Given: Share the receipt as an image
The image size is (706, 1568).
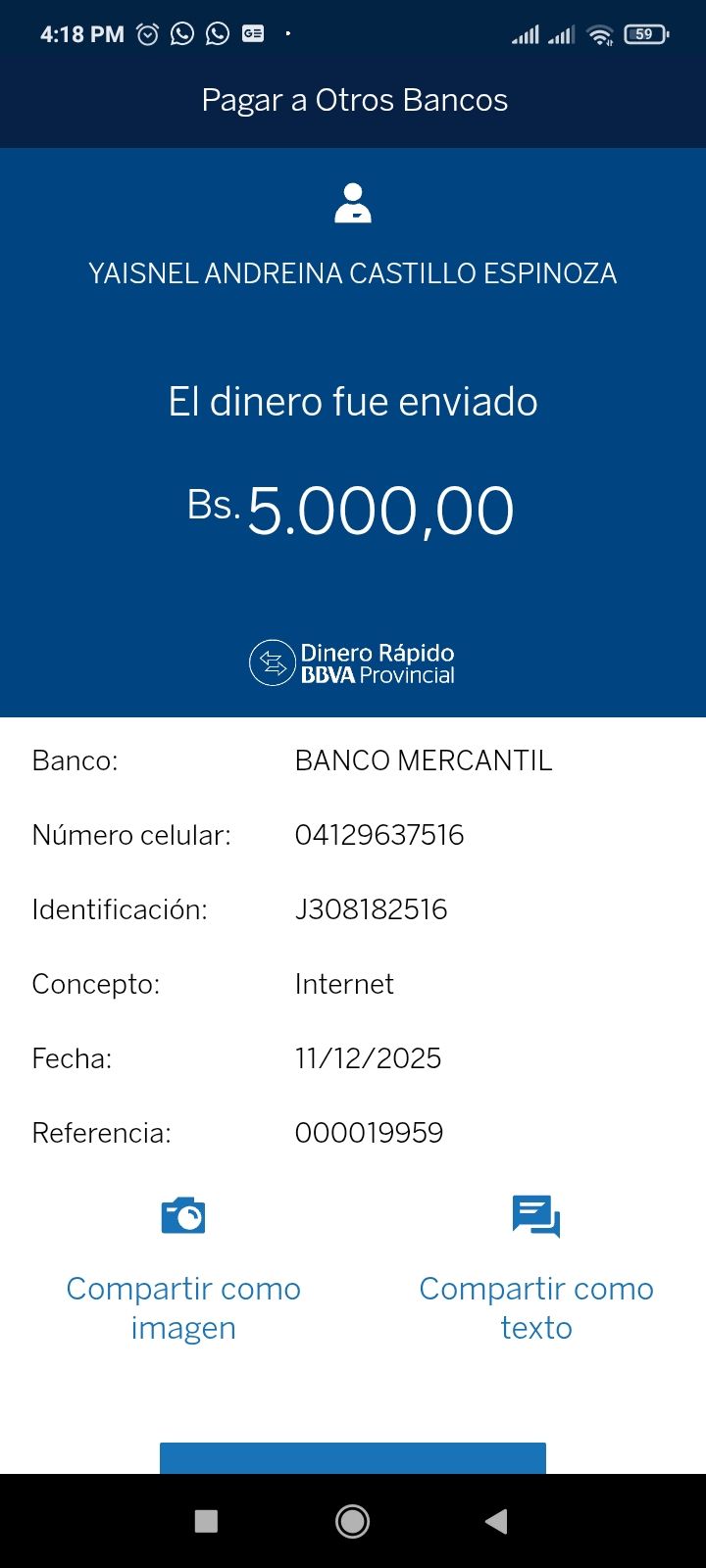Looking at the screenshot, I should (183, 1269).
